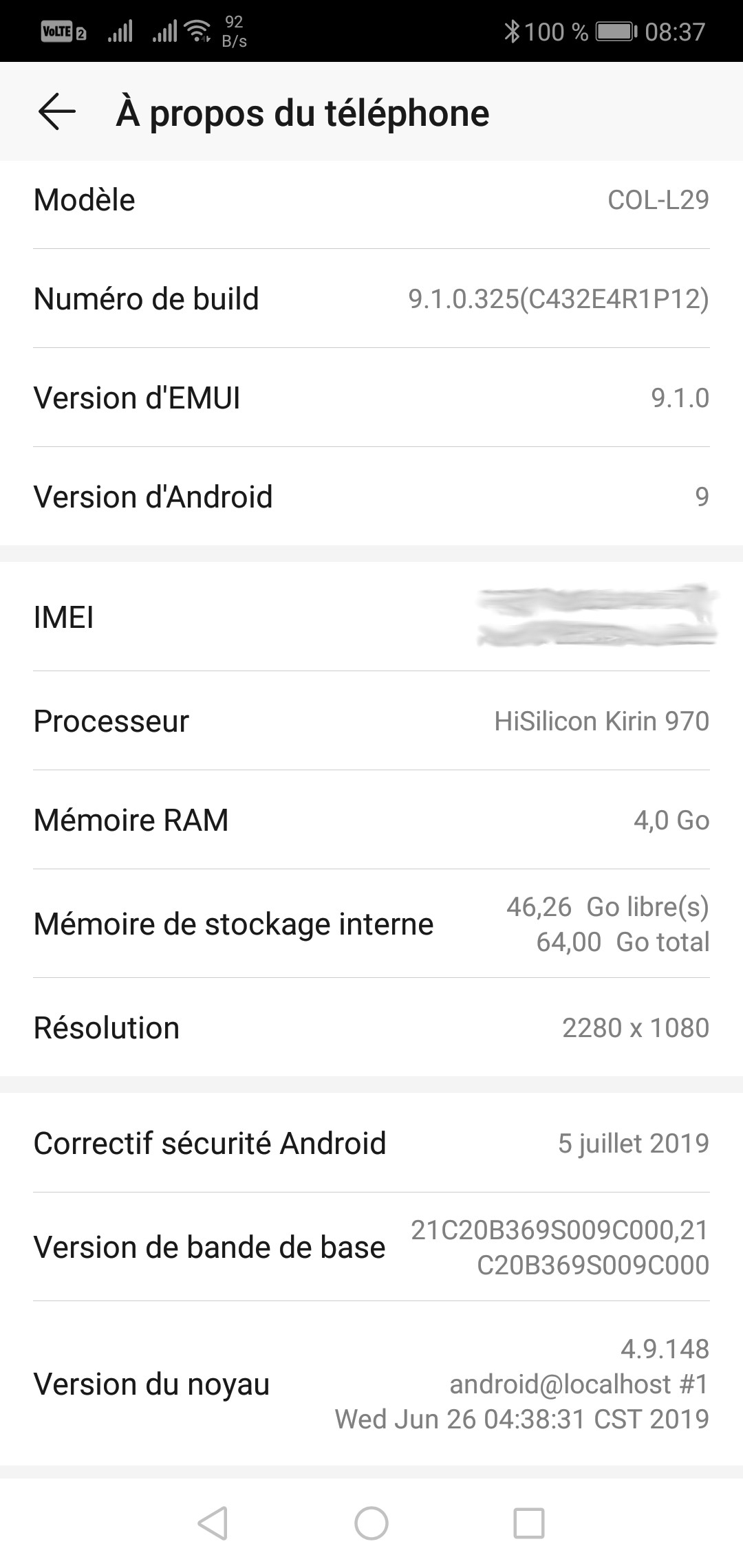This screenshot has height=1568, width=743.
Task: Tap Numéro de build seven times
Action: 371,298
